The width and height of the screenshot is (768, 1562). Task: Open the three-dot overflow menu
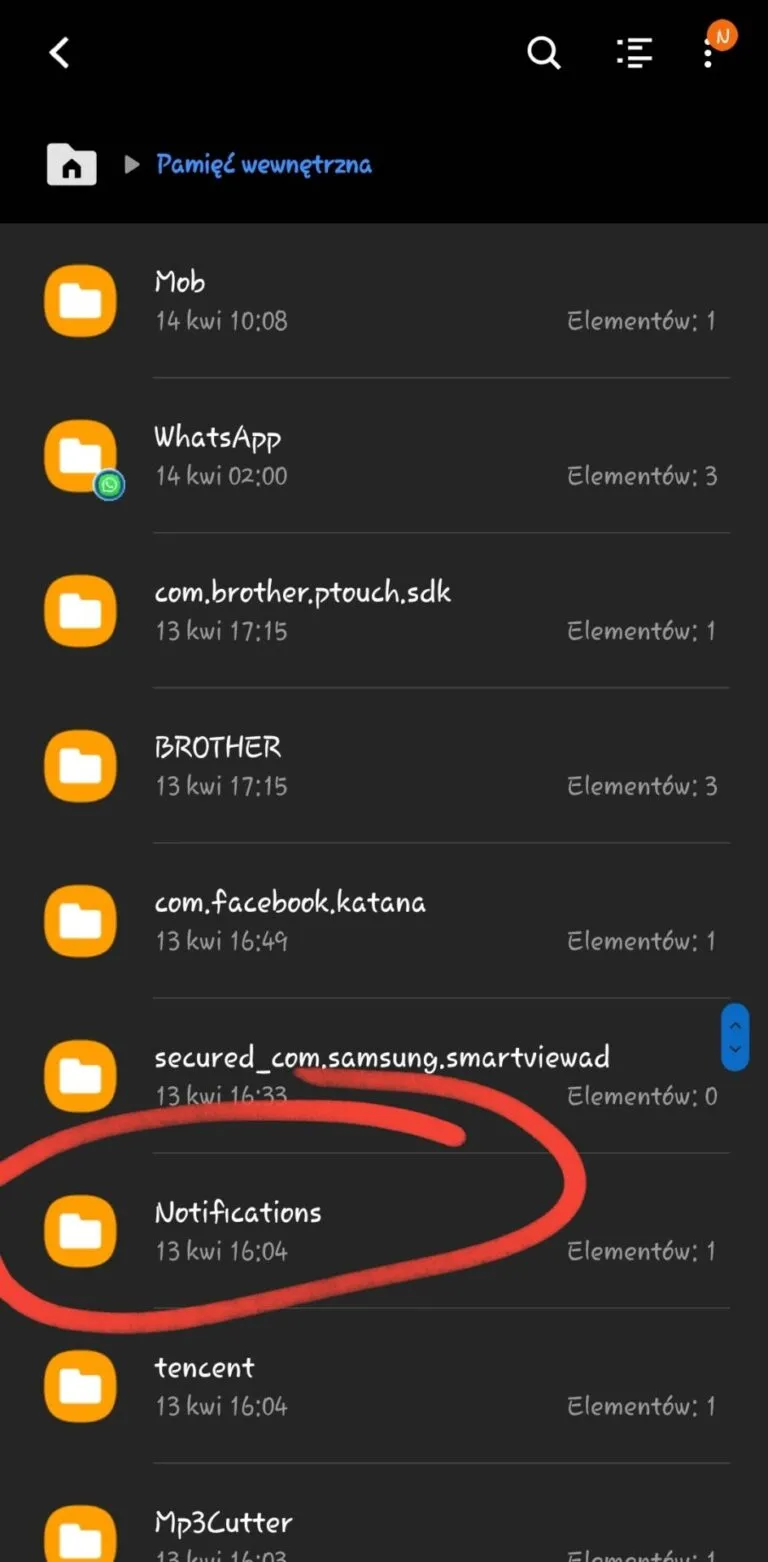coord(708,53)
